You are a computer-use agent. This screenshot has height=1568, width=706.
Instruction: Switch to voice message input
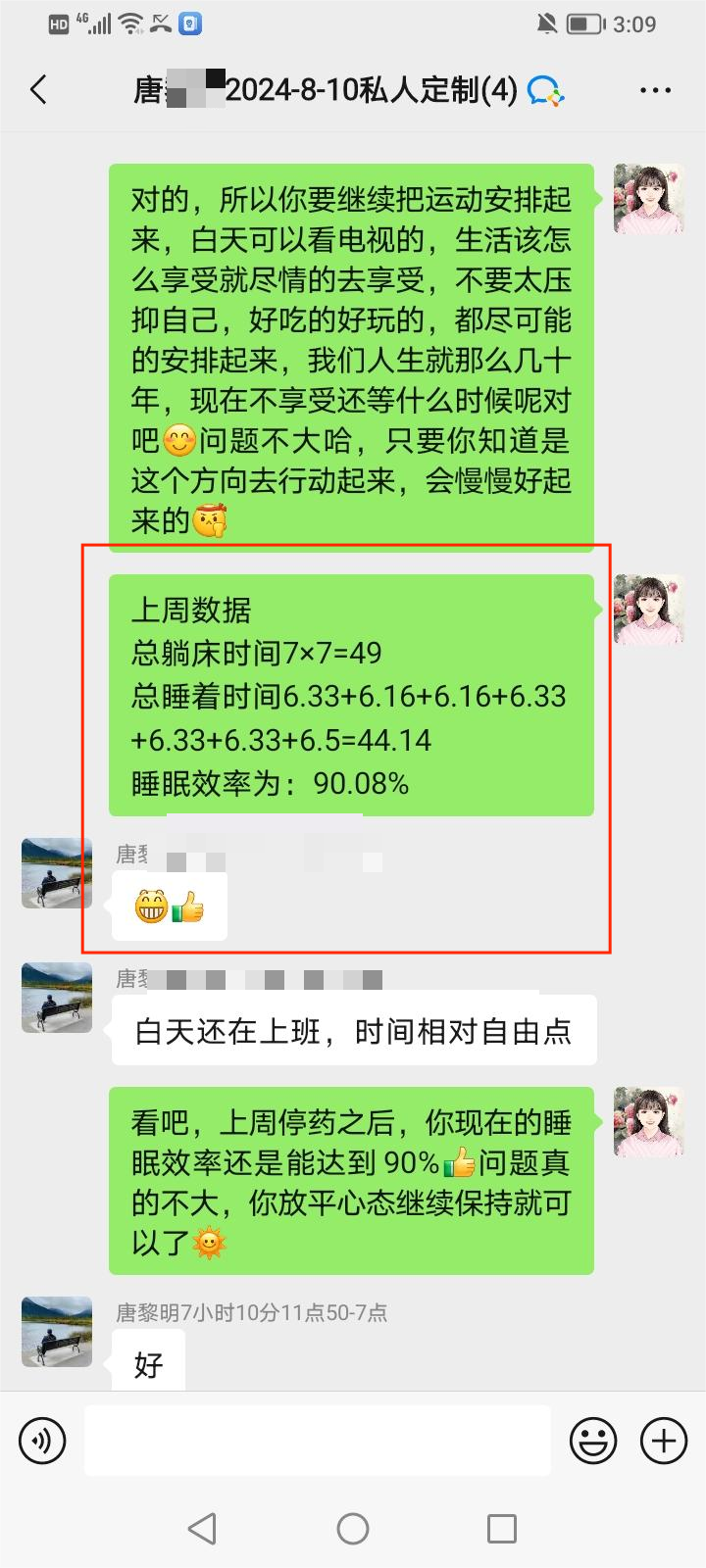[x=42, y=1441]
